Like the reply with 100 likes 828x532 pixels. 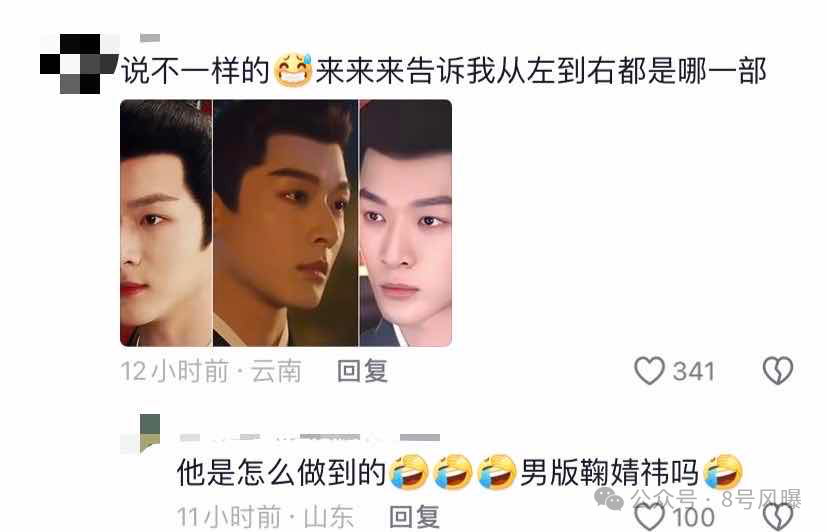(x=651, y=516)
